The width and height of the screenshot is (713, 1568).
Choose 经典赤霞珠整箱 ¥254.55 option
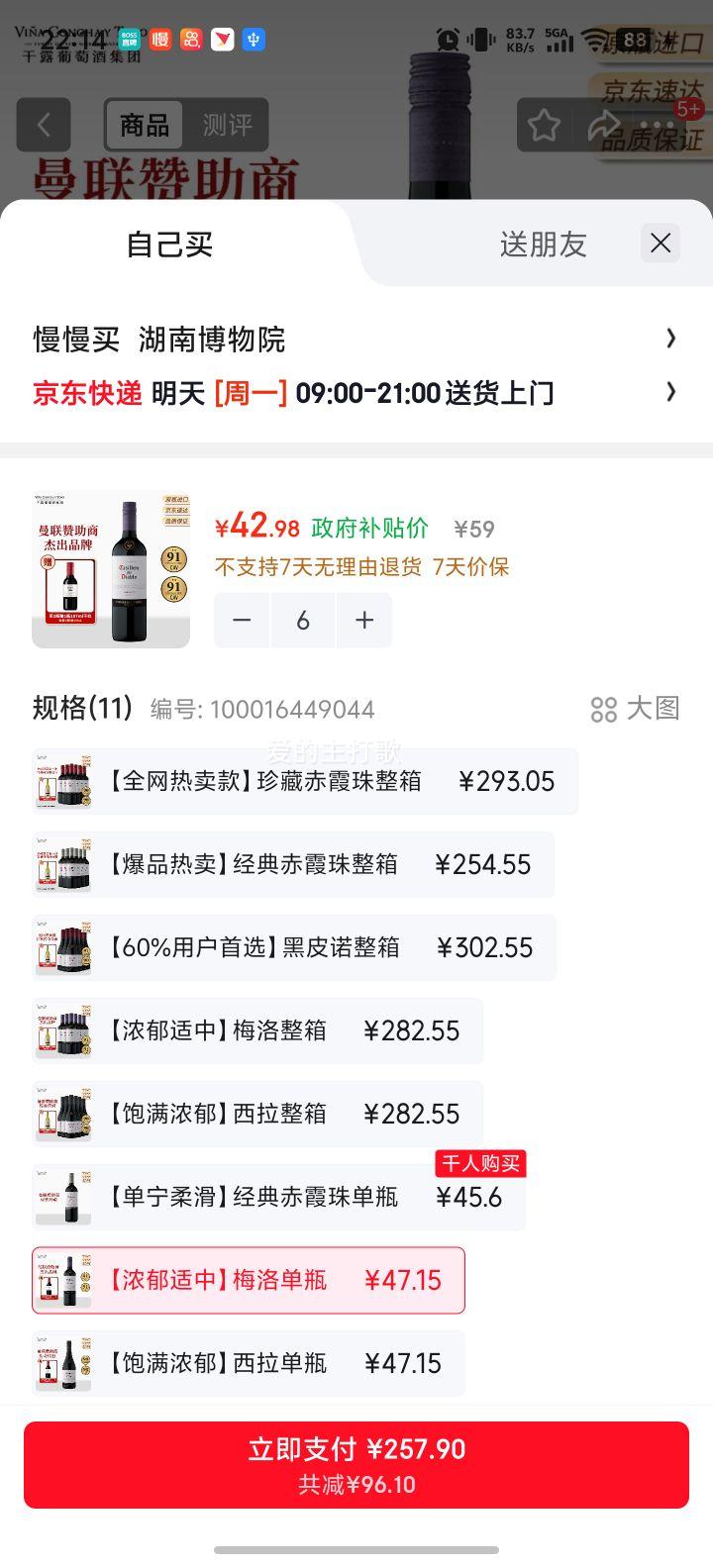tap(293, 864)
